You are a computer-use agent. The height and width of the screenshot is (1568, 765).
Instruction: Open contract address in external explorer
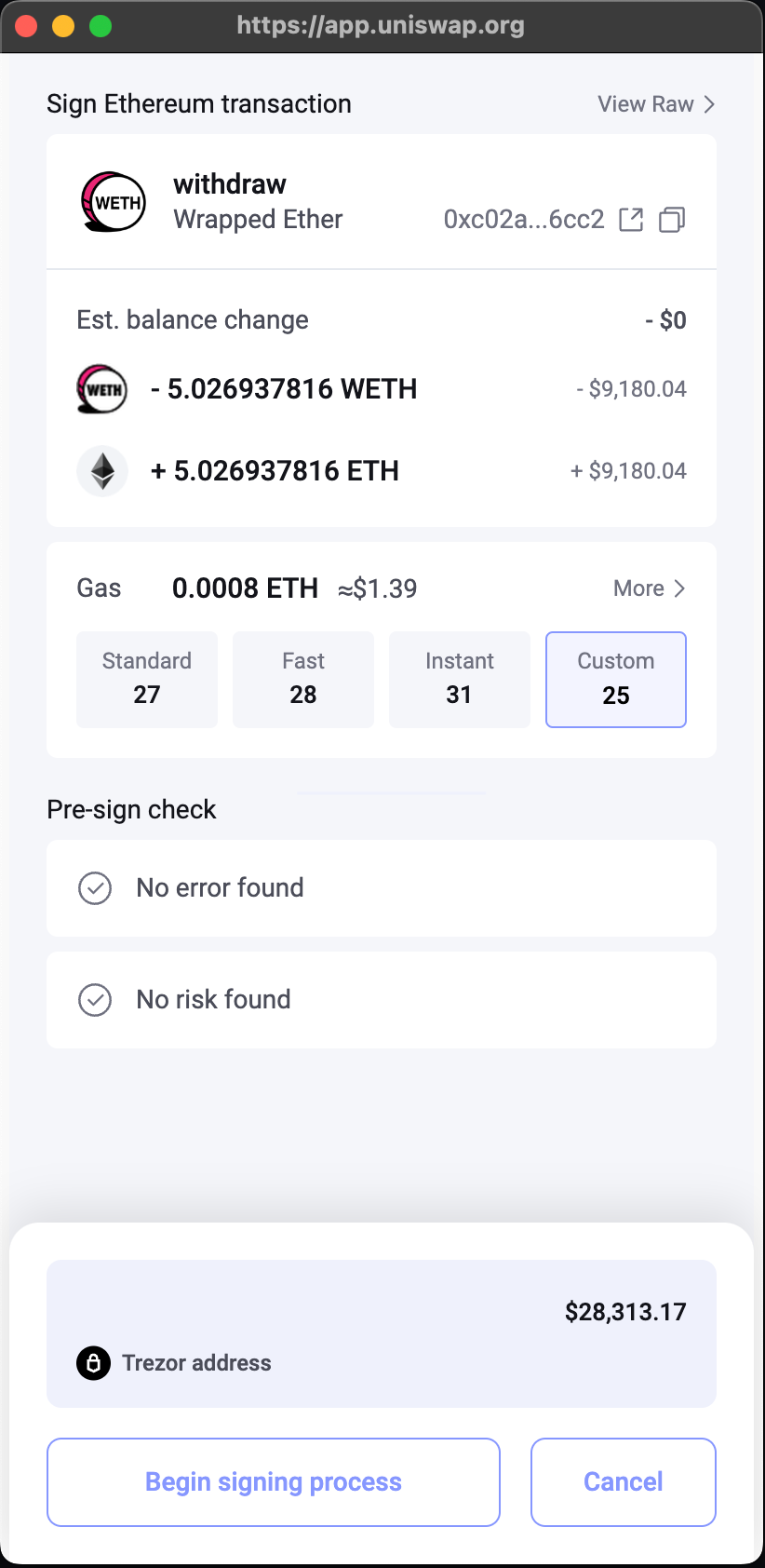631,220
